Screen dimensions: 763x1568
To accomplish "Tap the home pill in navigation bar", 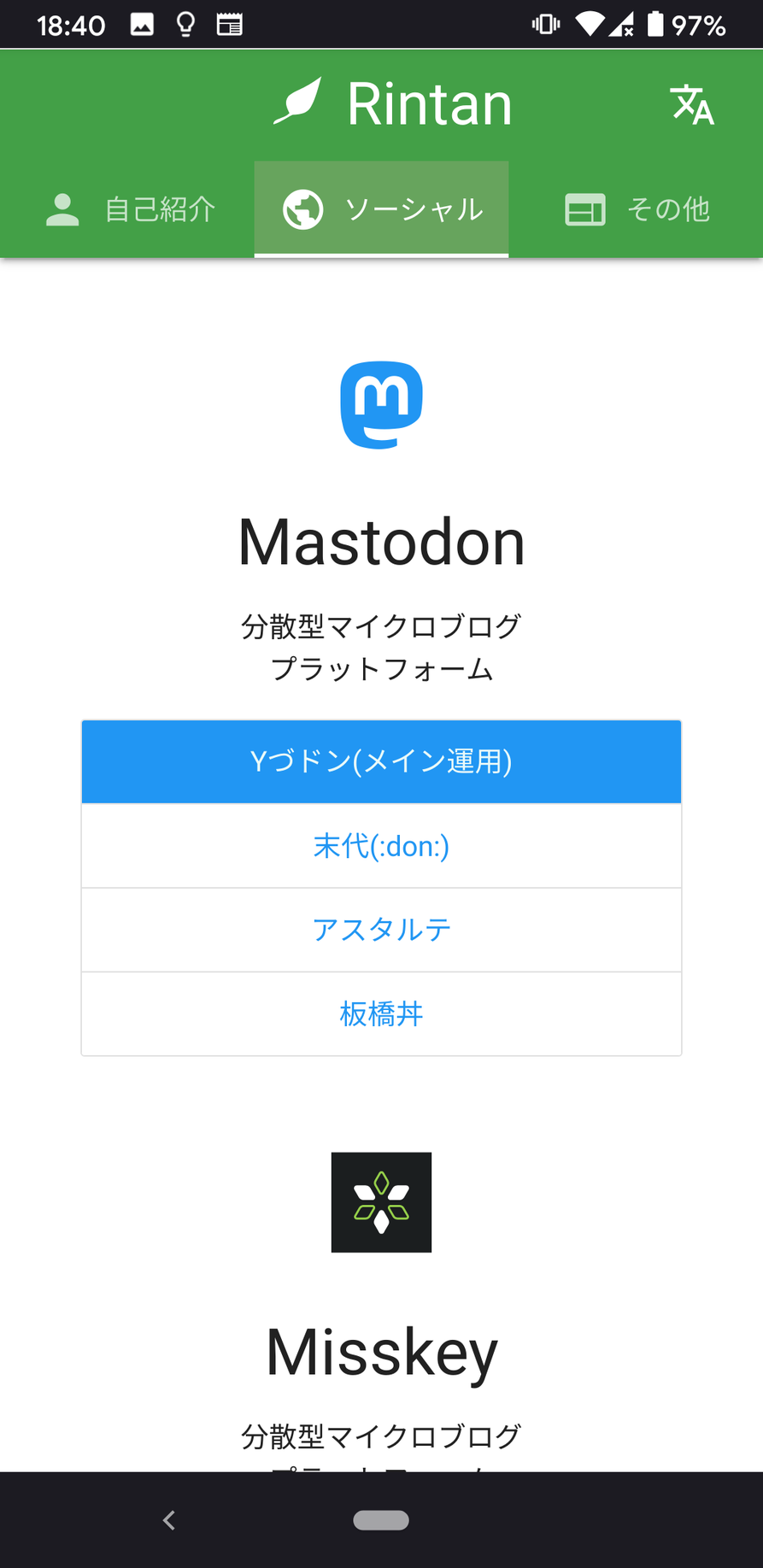I will (381, 1520).
